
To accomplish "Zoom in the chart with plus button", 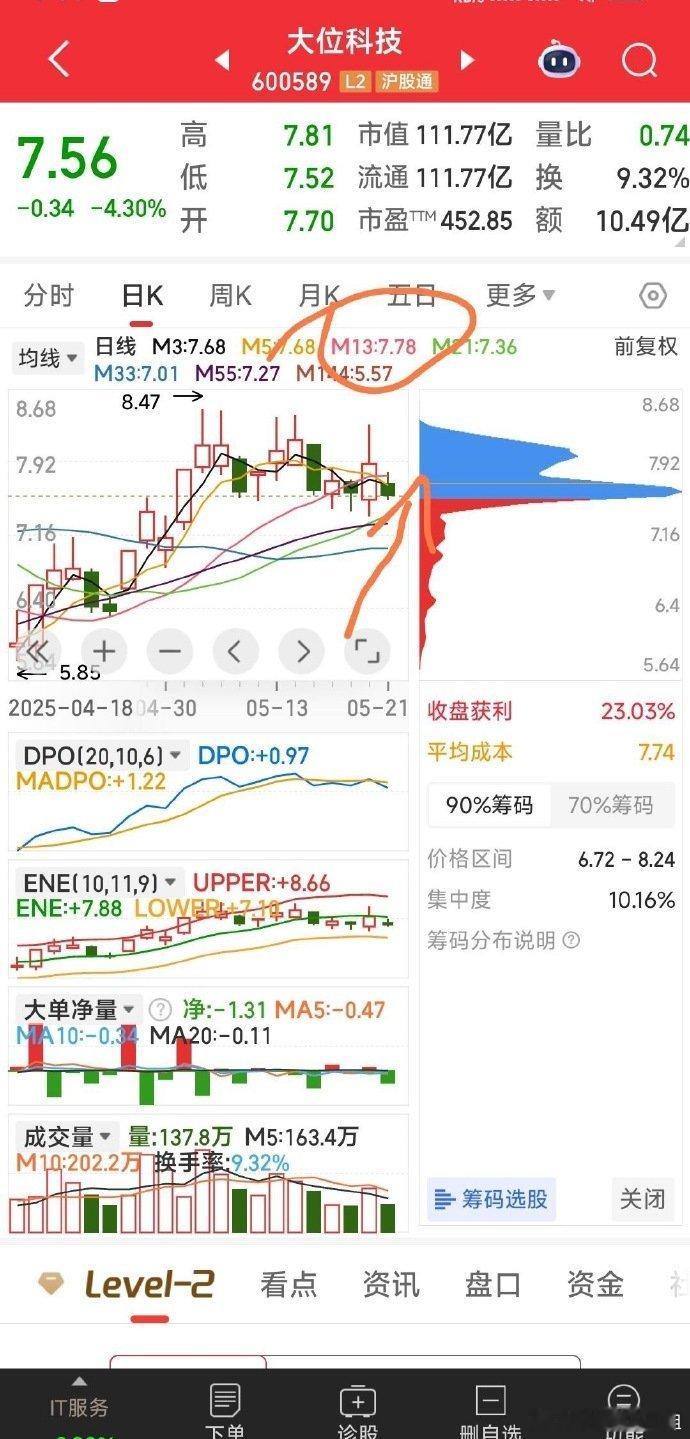I will point(105,652).
